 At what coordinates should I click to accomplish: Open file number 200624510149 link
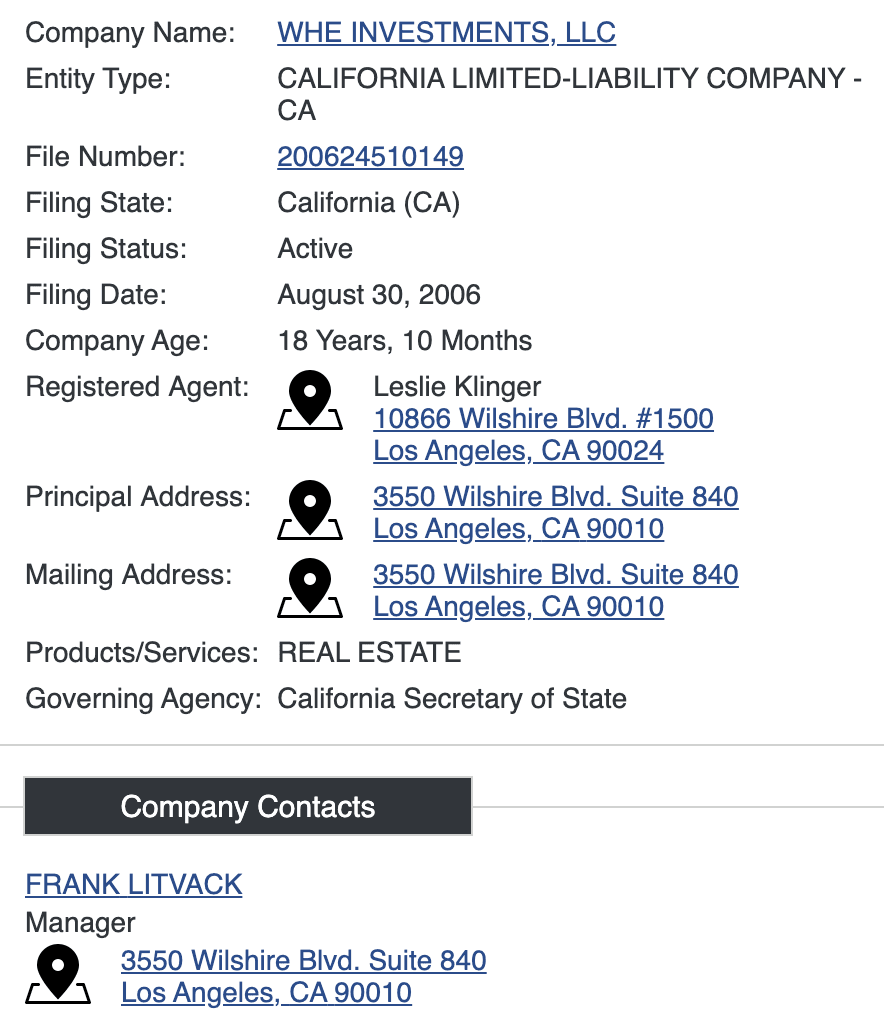pyautogui.click(x=371, y=157)
